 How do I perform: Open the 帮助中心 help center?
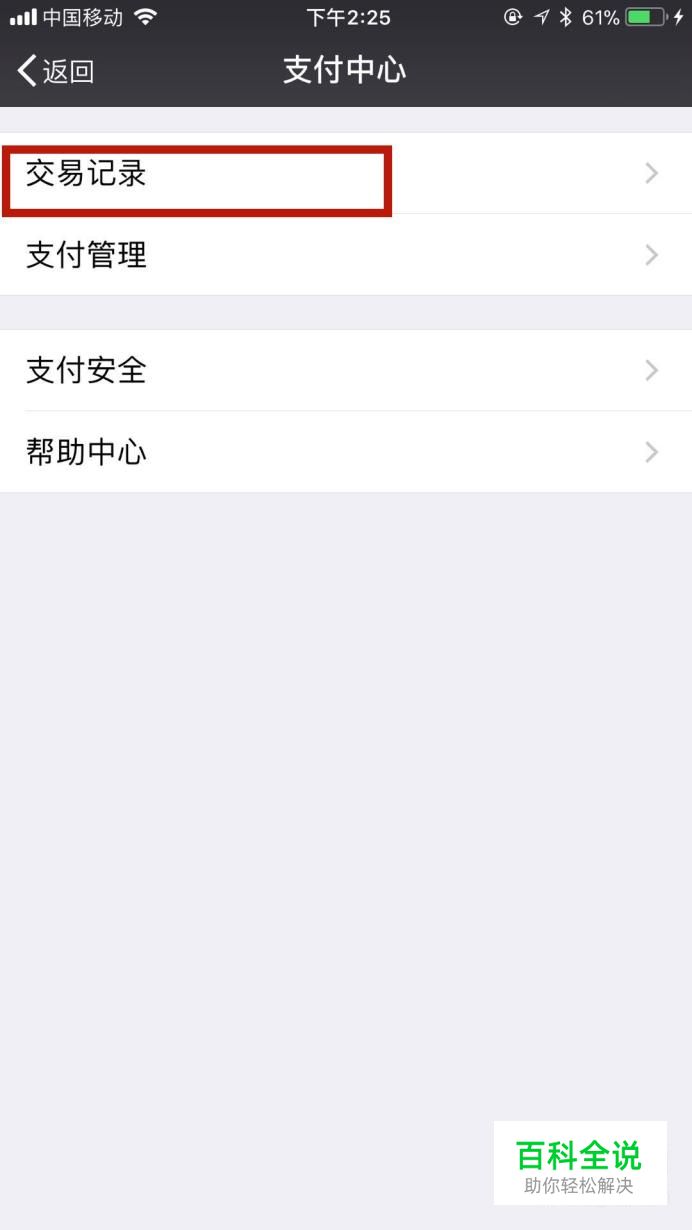(346, 452)
